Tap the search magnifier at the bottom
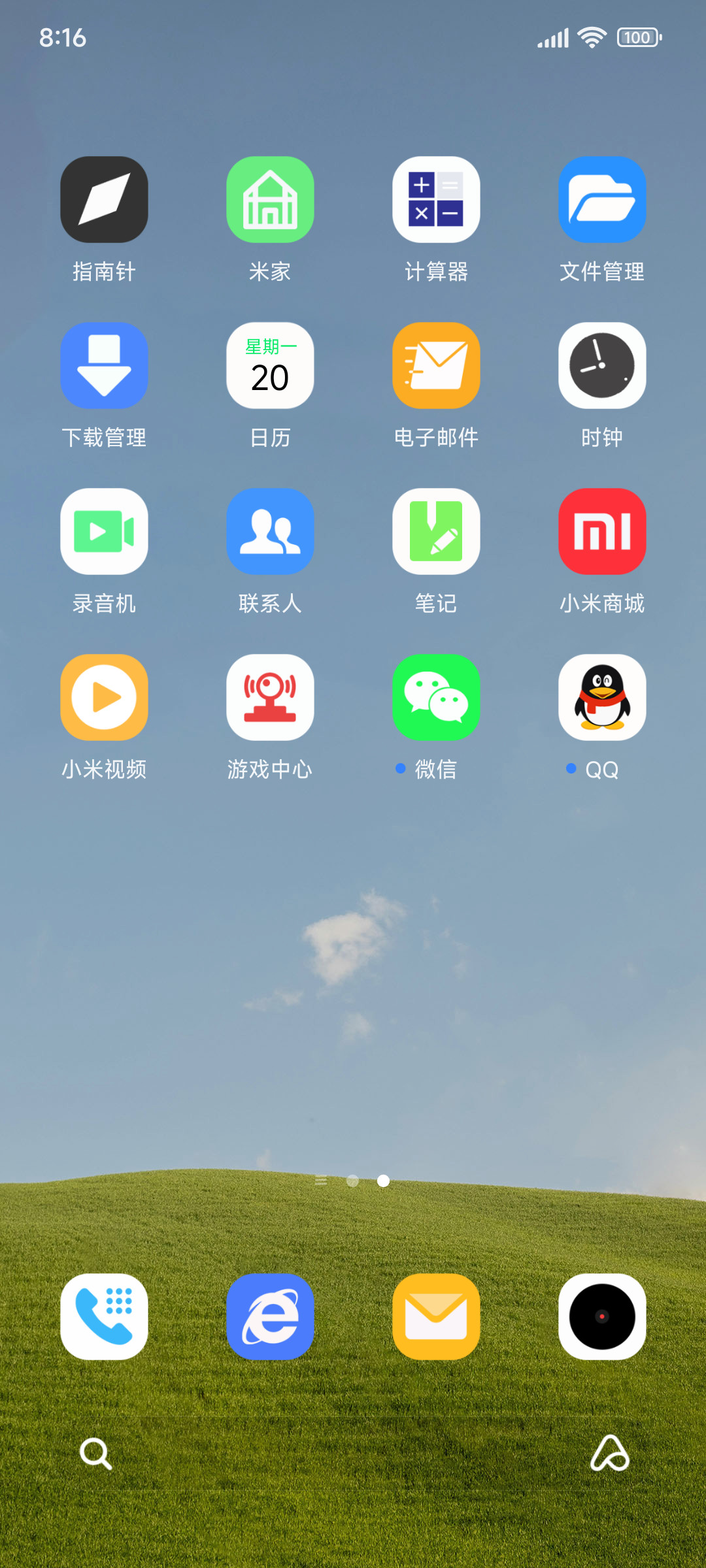 coord(95,1454)
